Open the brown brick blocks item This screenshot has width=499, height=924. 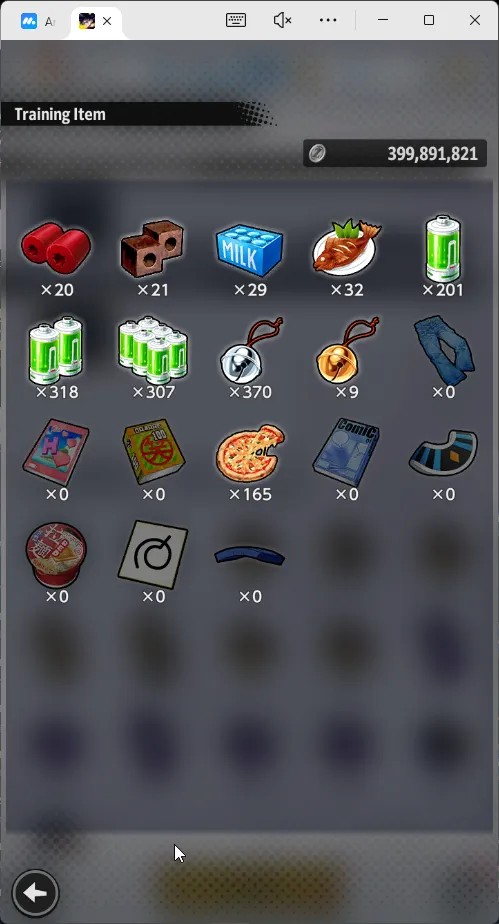pyautogui.click(x=152, y=248)
